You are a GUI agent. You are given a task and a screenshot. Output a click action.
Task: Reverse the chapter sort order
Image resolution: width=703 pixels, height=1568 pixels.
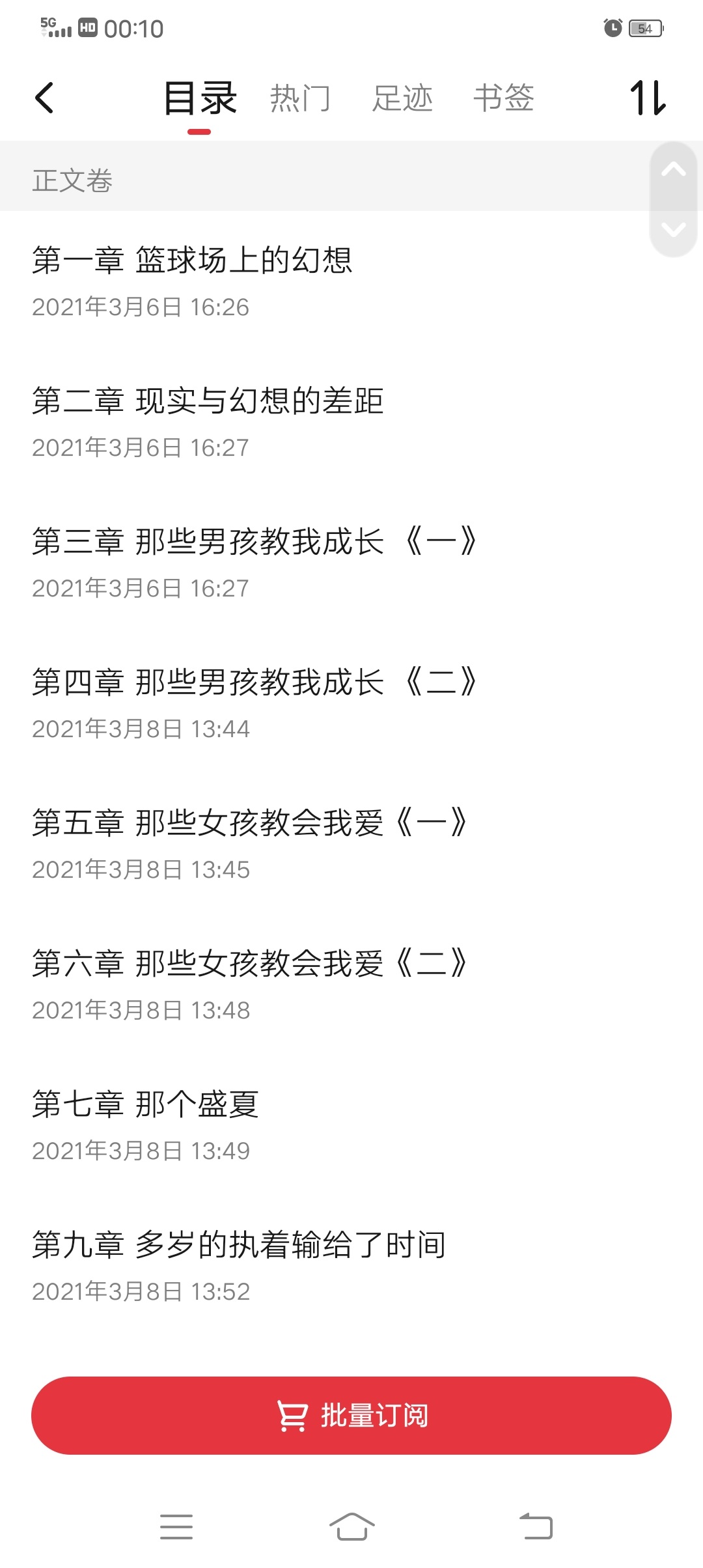[648, 98]
